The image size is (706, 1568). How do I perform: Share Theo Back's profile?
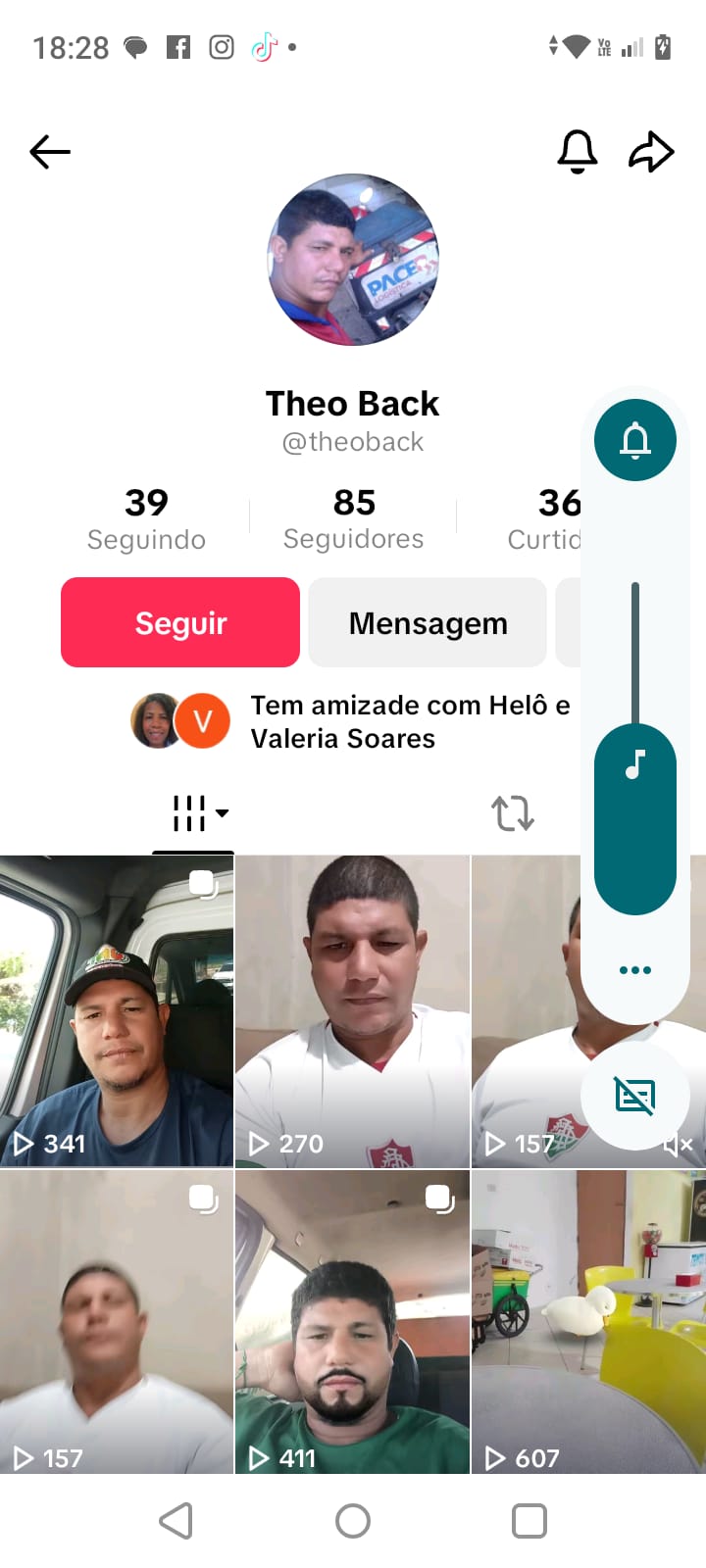point(651,152)
